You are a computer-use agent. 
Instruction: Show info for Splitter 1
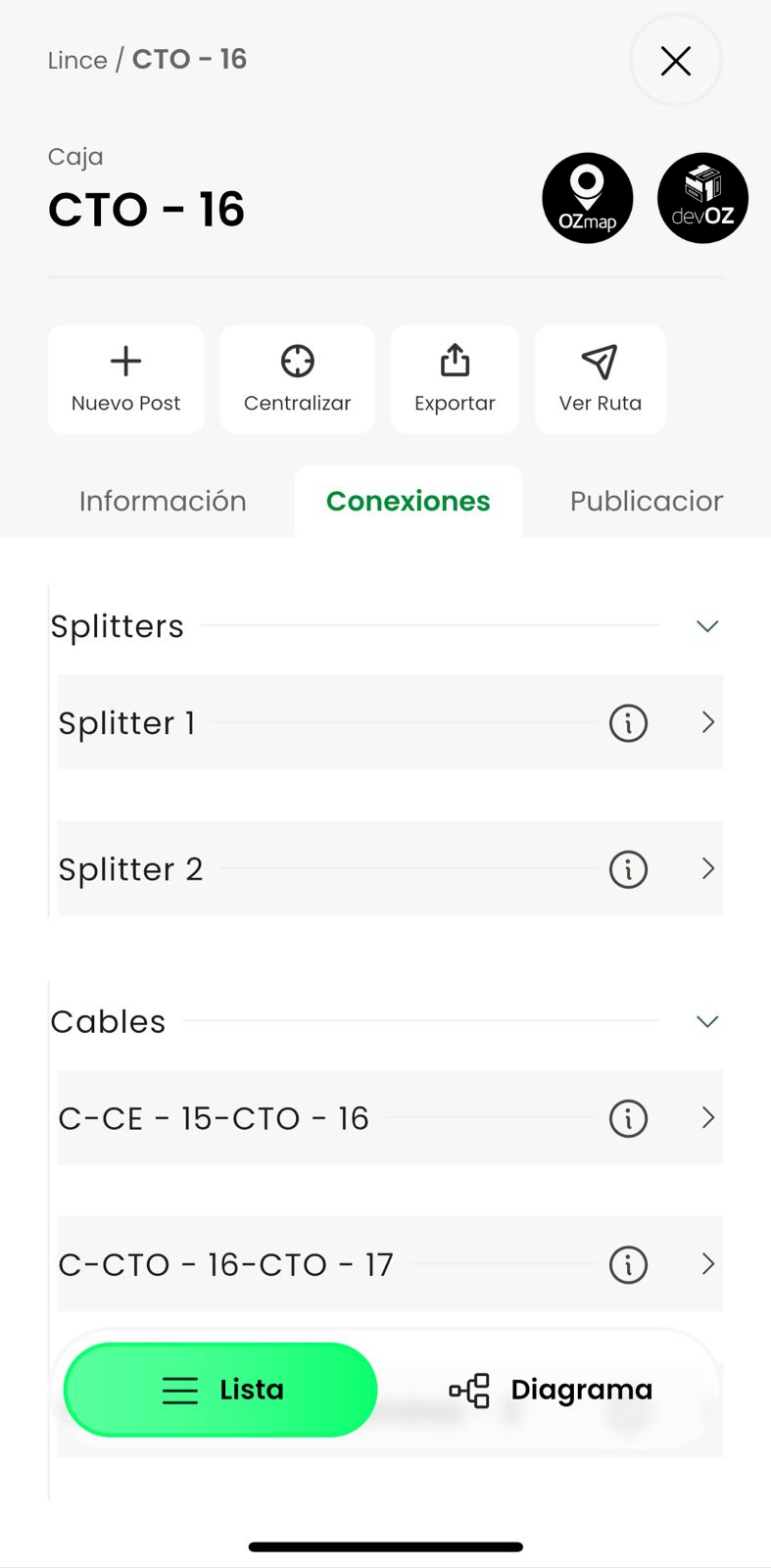(x=628, y=723)
